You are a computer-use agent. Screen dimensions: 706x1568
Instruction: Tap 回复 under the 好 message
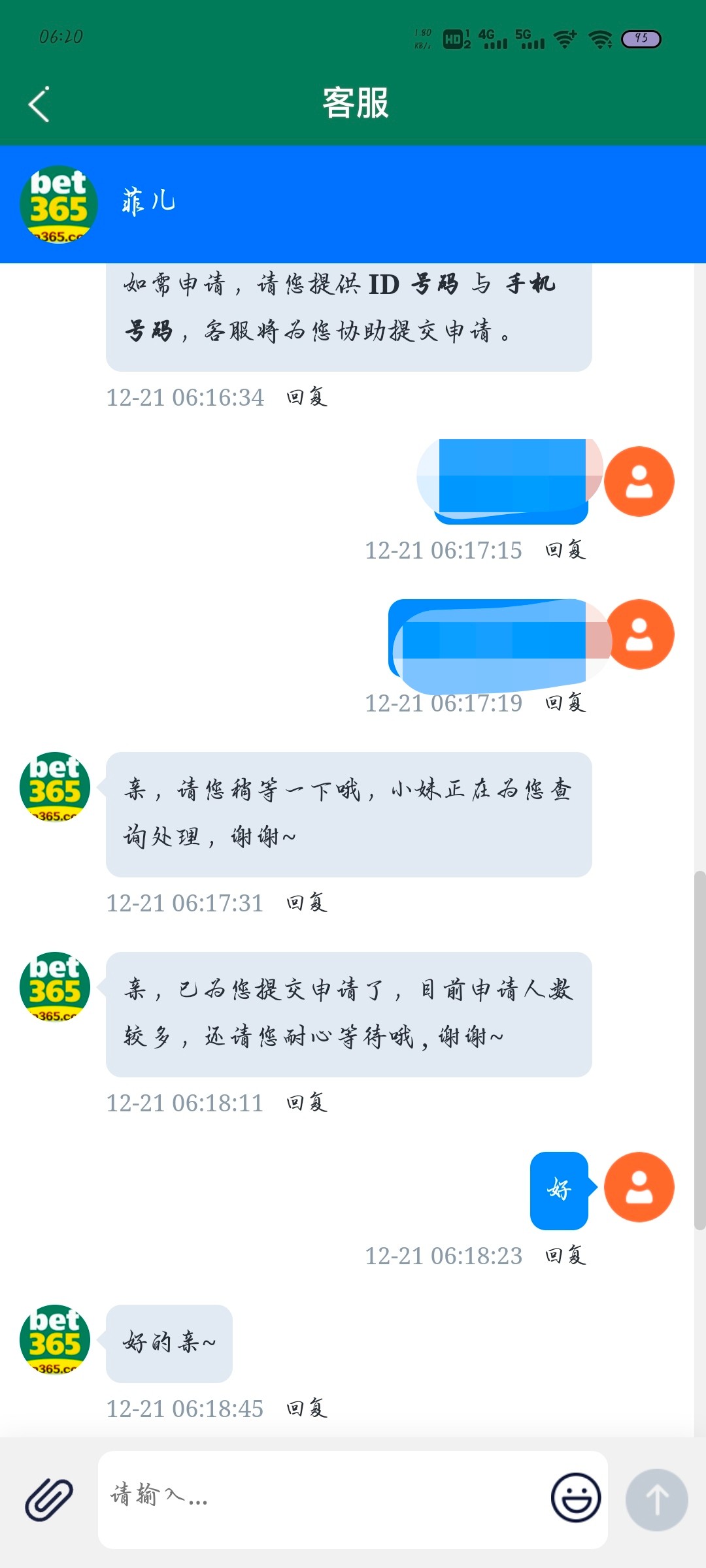click(565, 1256)
